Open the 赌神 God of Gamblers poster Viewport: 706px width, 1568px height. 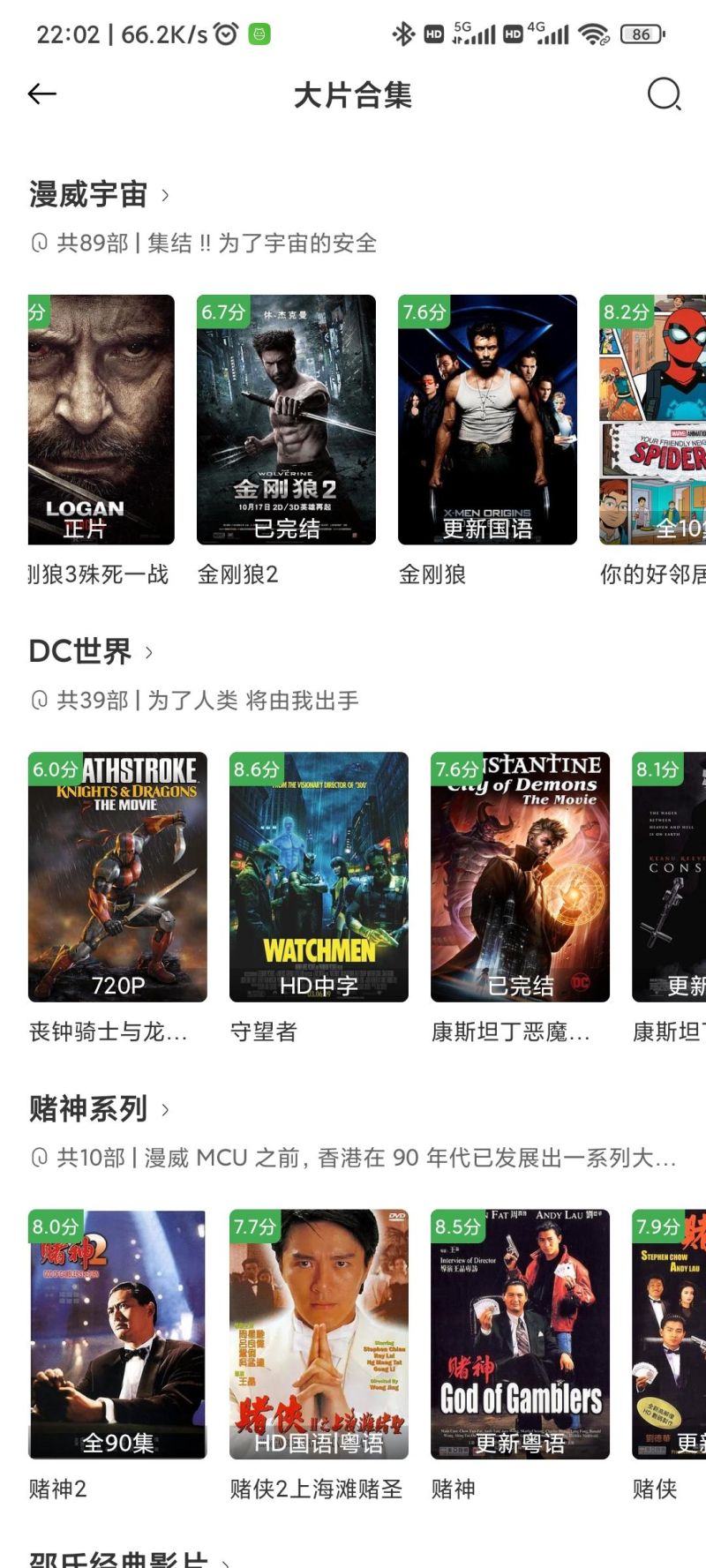click(x=520, y=1334)
